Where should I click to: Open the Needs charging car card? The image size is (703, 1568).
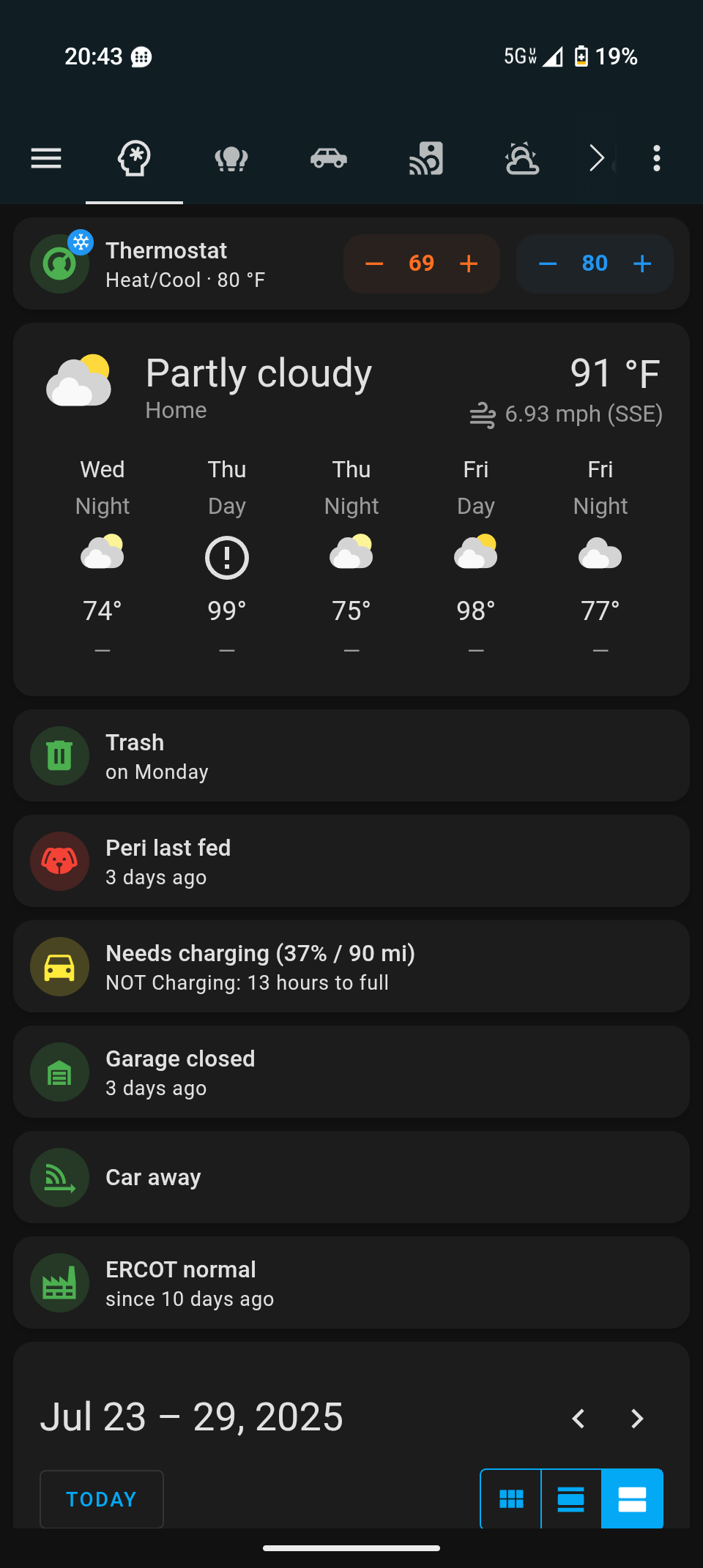pos(351,966)
